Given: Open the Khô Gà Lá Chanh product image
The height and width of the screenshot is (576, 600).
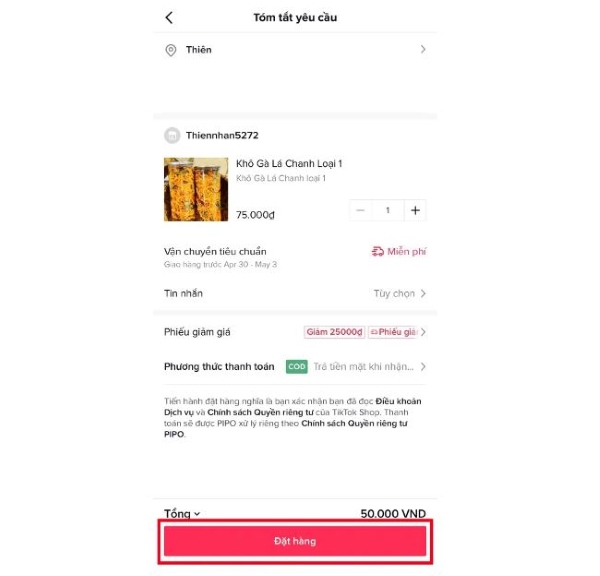Looking at the screenshot, I should (x=196, y=189).
